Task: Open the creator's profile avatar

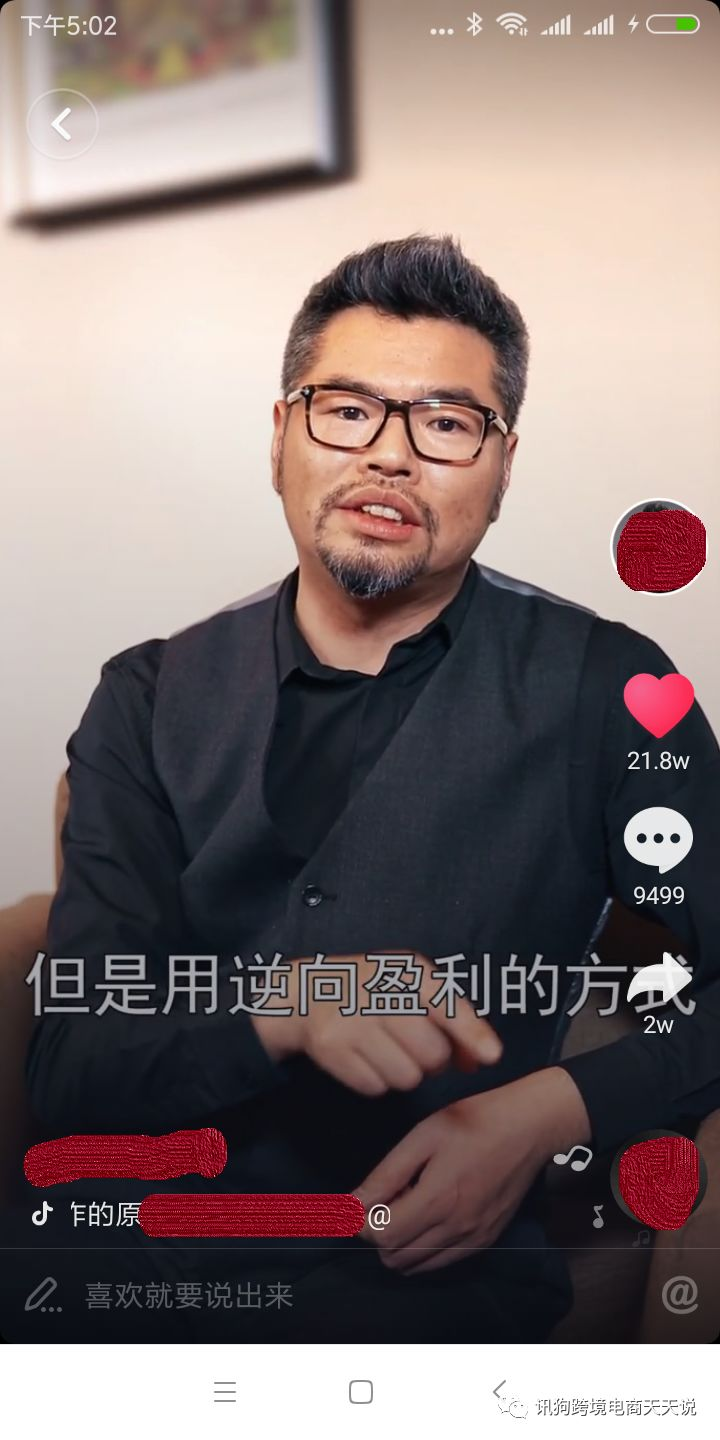Action: coord(659,546)
